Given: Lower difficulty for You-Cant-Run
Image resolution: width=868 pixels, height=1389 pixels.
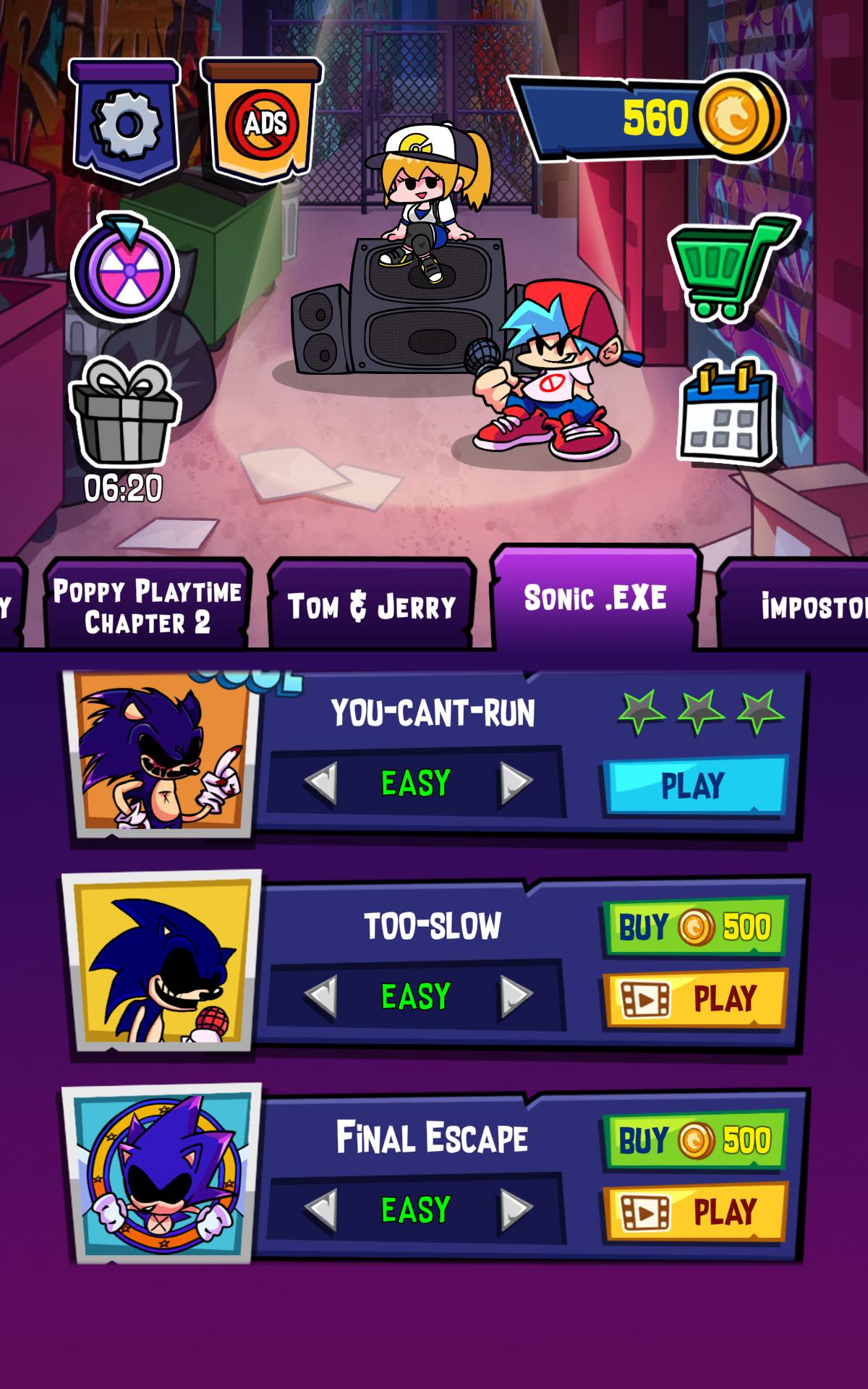Looking at the screenshot, I should click(320, 783).
